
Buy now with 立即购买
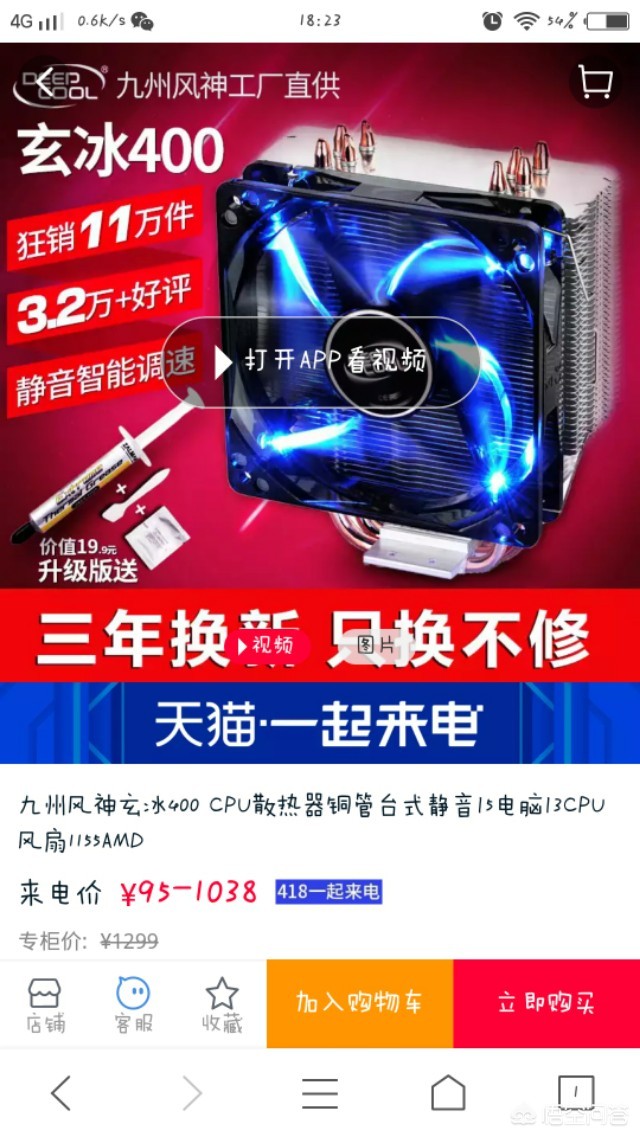546,1004
